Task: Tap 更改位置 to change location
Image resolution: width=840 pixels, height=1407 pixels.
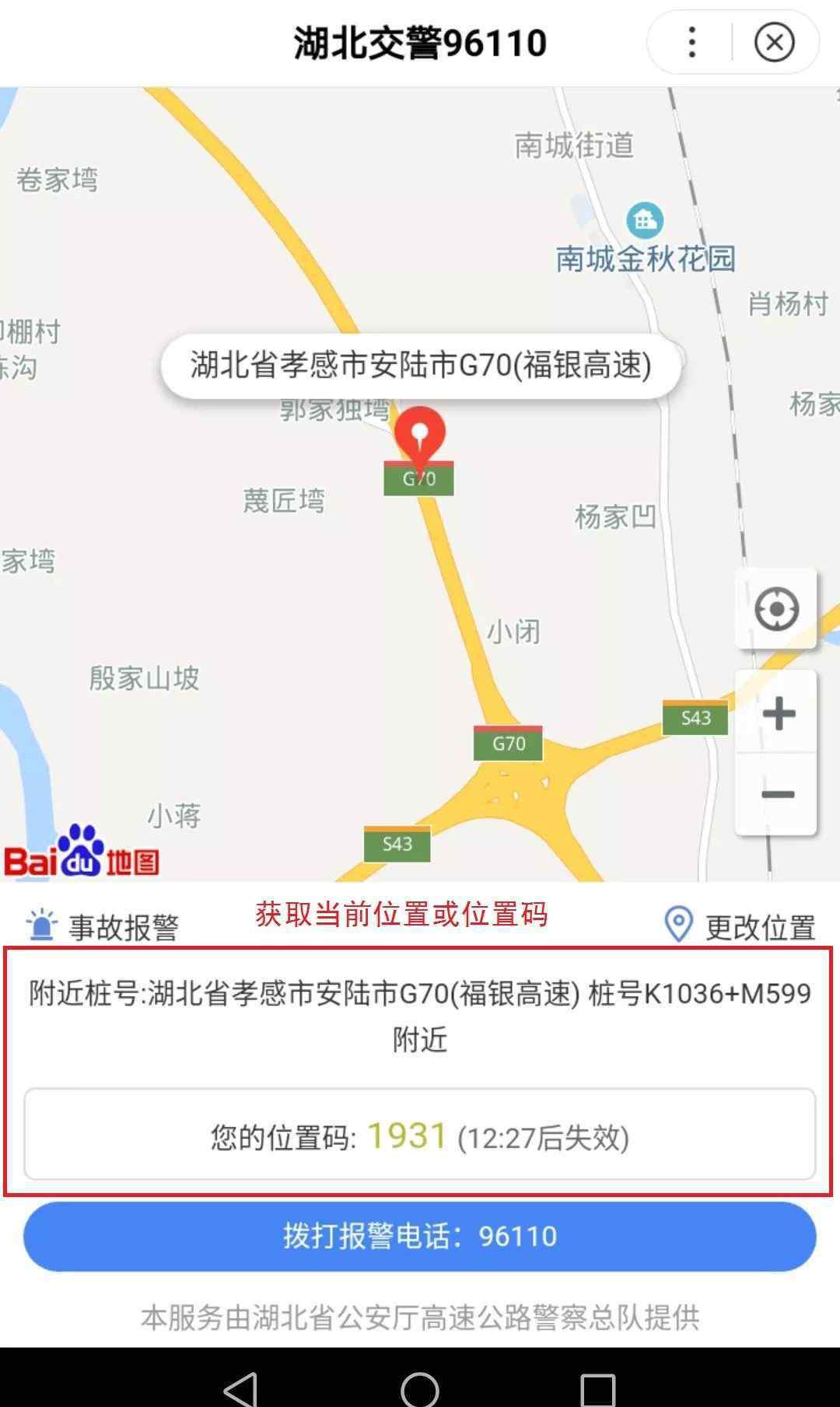Action: 740,926
